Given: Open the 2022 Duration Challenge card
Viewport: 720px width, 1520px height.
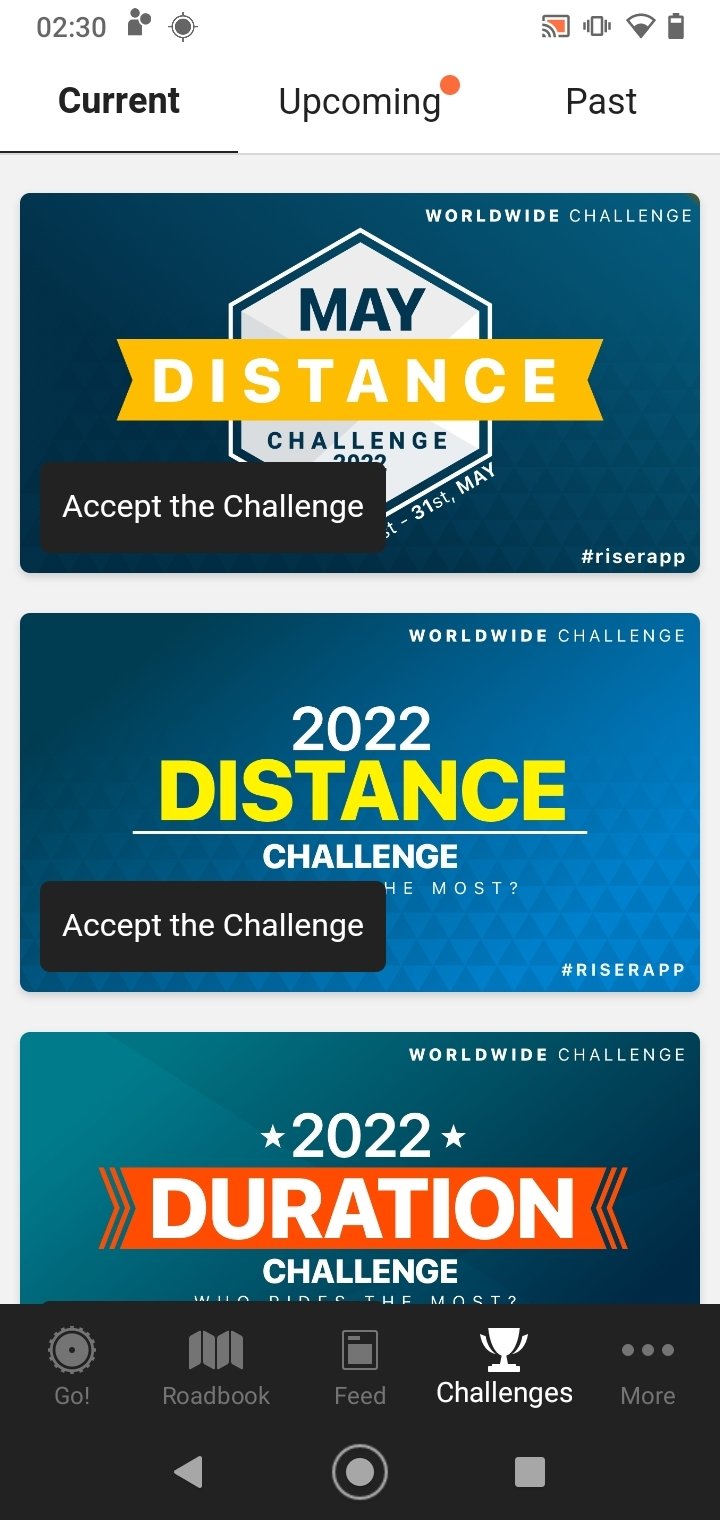Looking at the screenshot, I should [360, 1168].
